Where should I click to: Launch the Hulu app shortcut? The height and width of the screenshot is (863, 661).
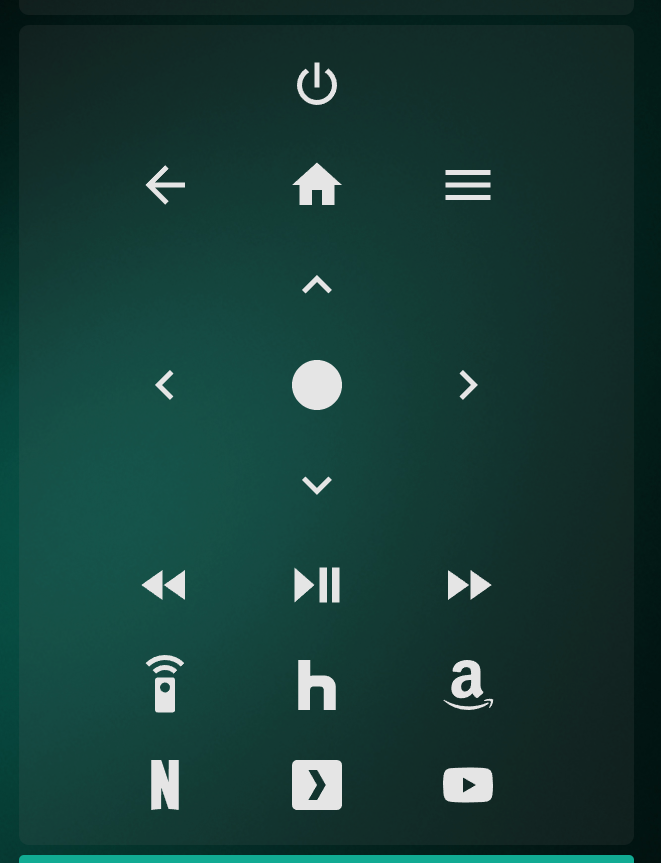[x=317, y=685]
